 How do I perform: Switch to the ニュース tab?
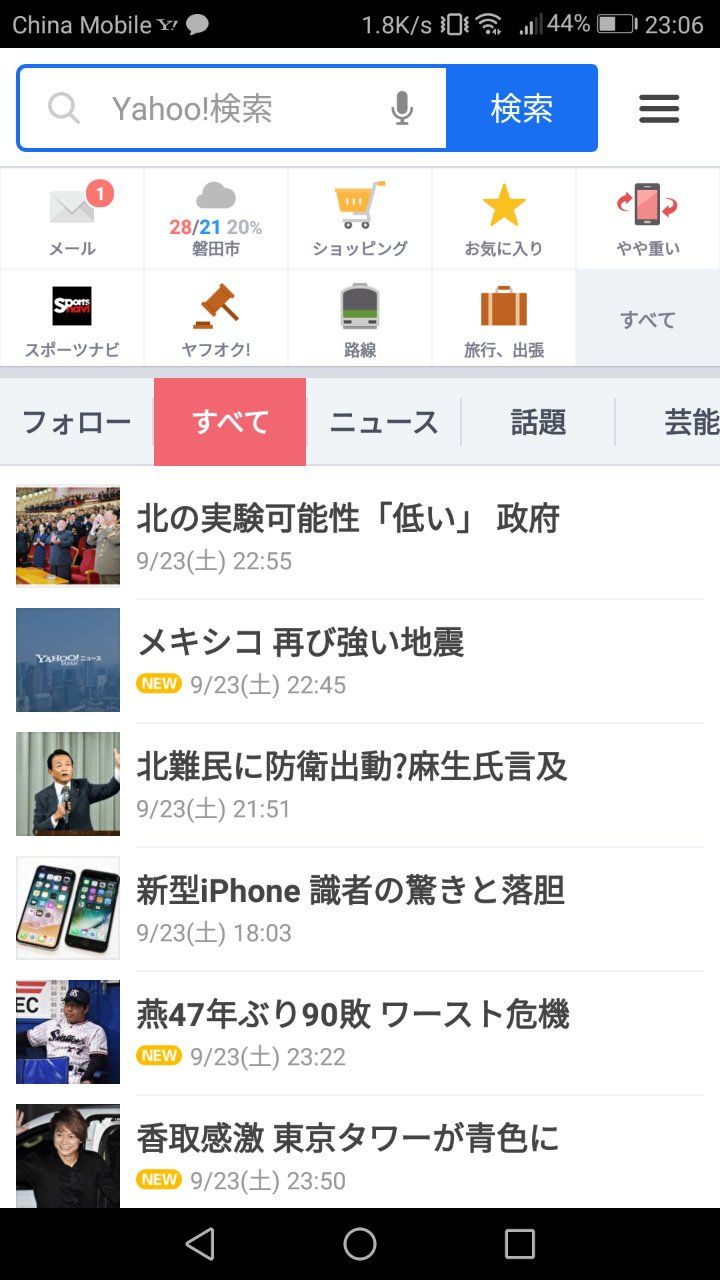tap(384, 422)
